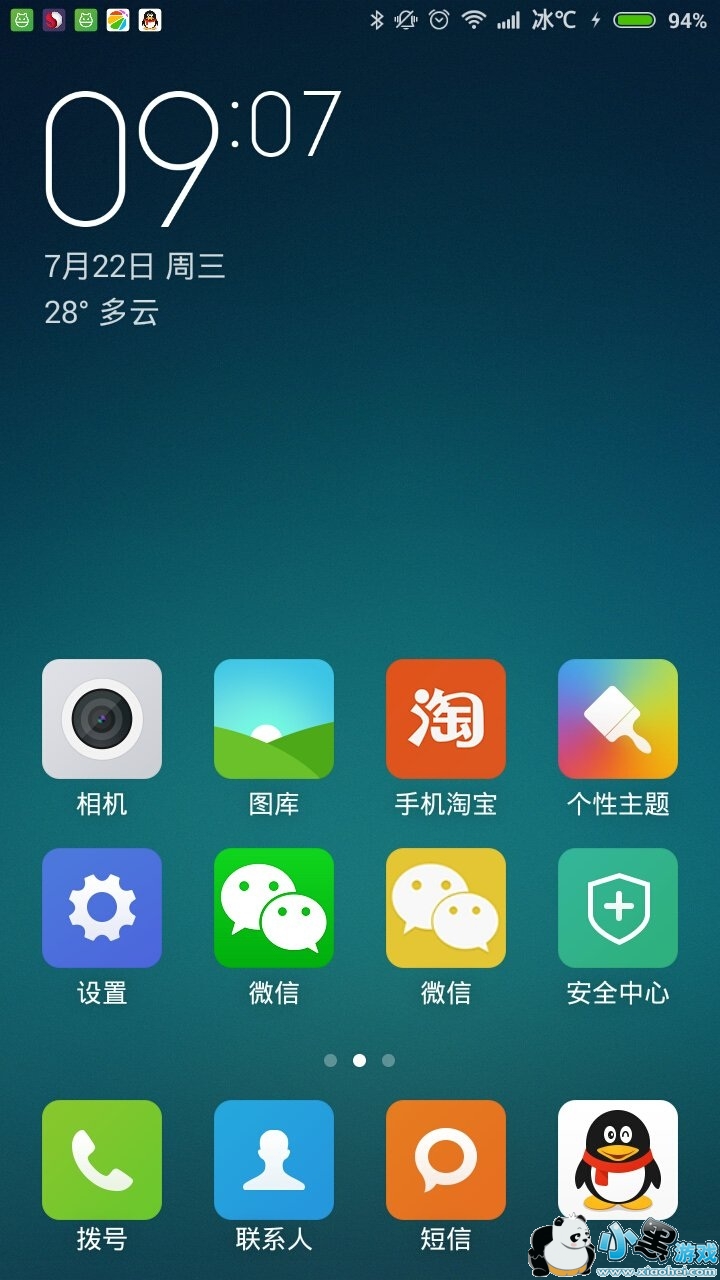This screenshot has height=1280, width=720.
Task: Open the Themes app 个性主题
Action: (618, 718)
